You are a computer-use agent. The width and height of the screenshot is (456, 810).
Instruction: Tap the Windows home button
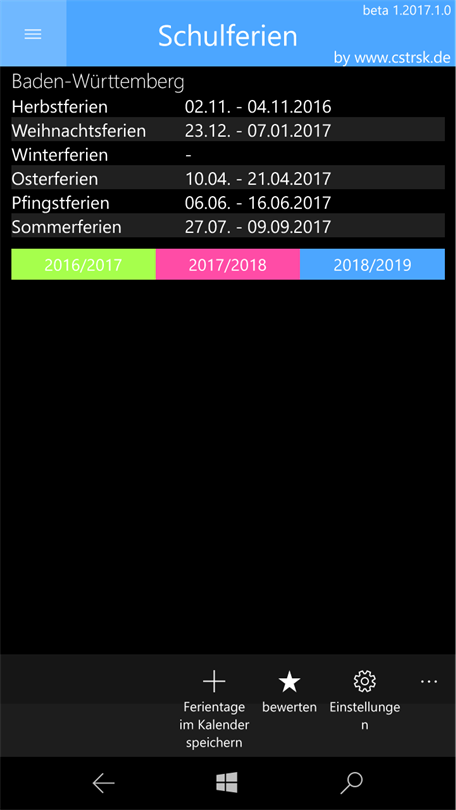pyautogui.click(x=227, y=783)
